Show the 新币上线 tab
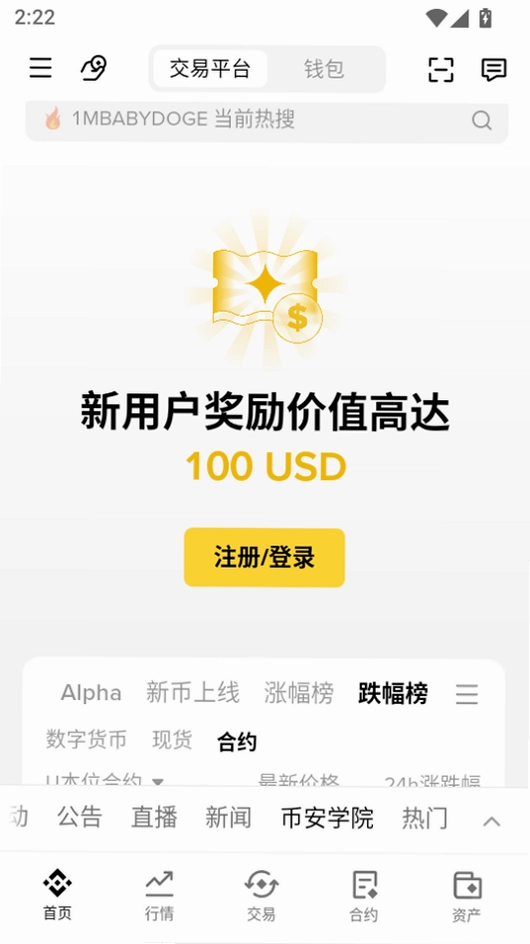530x944 pixels. coord(193,693)
